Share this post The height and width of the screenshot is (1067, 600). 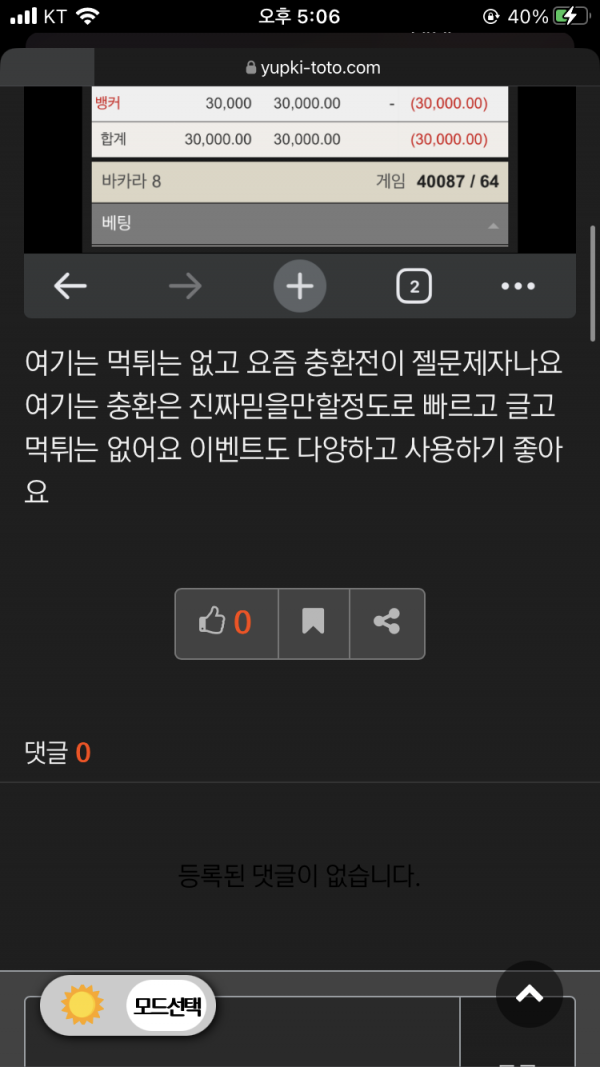(x=386, y=623)
